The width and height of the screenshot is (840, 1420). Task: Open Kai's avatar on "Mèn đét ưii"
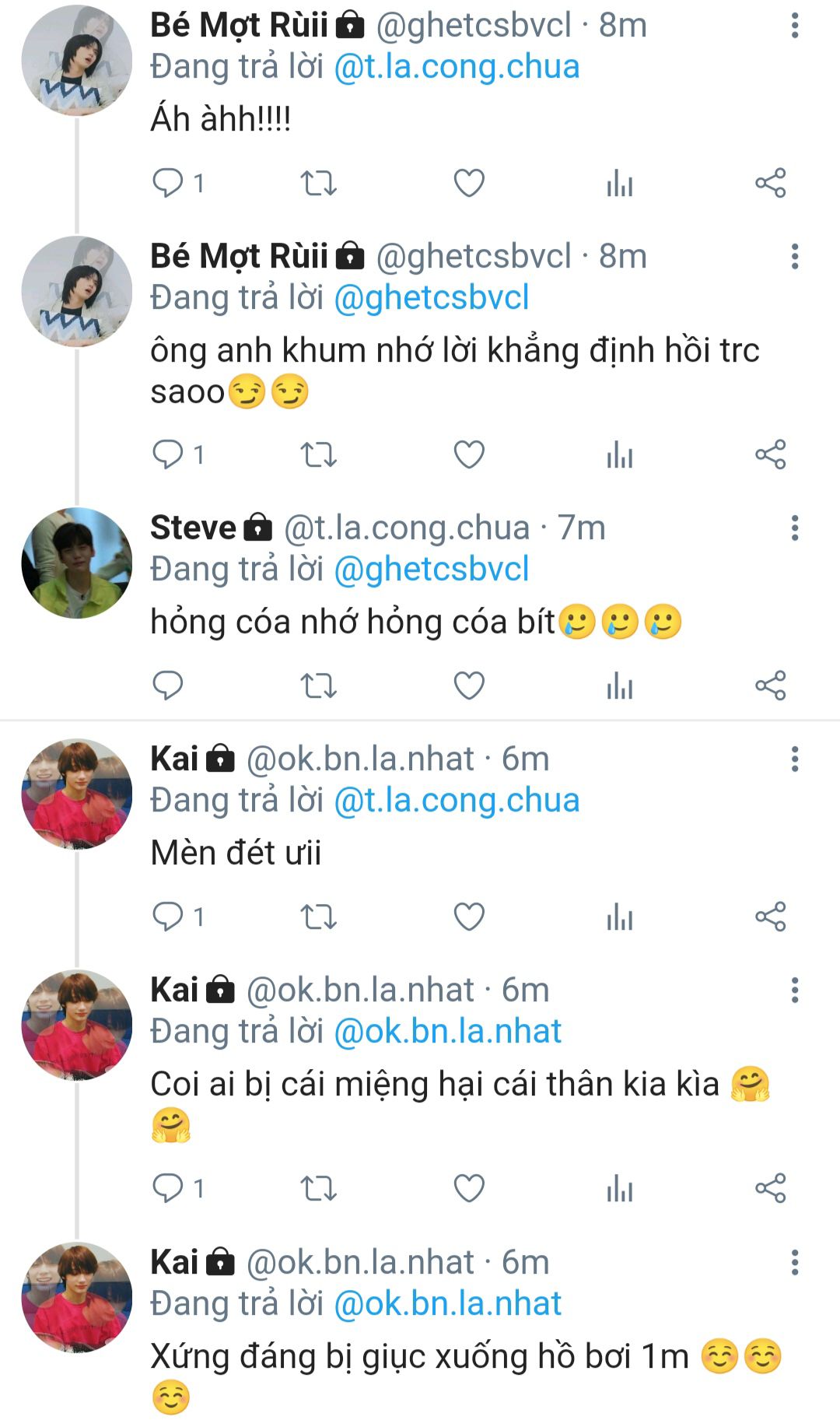[x=76, y=794]
